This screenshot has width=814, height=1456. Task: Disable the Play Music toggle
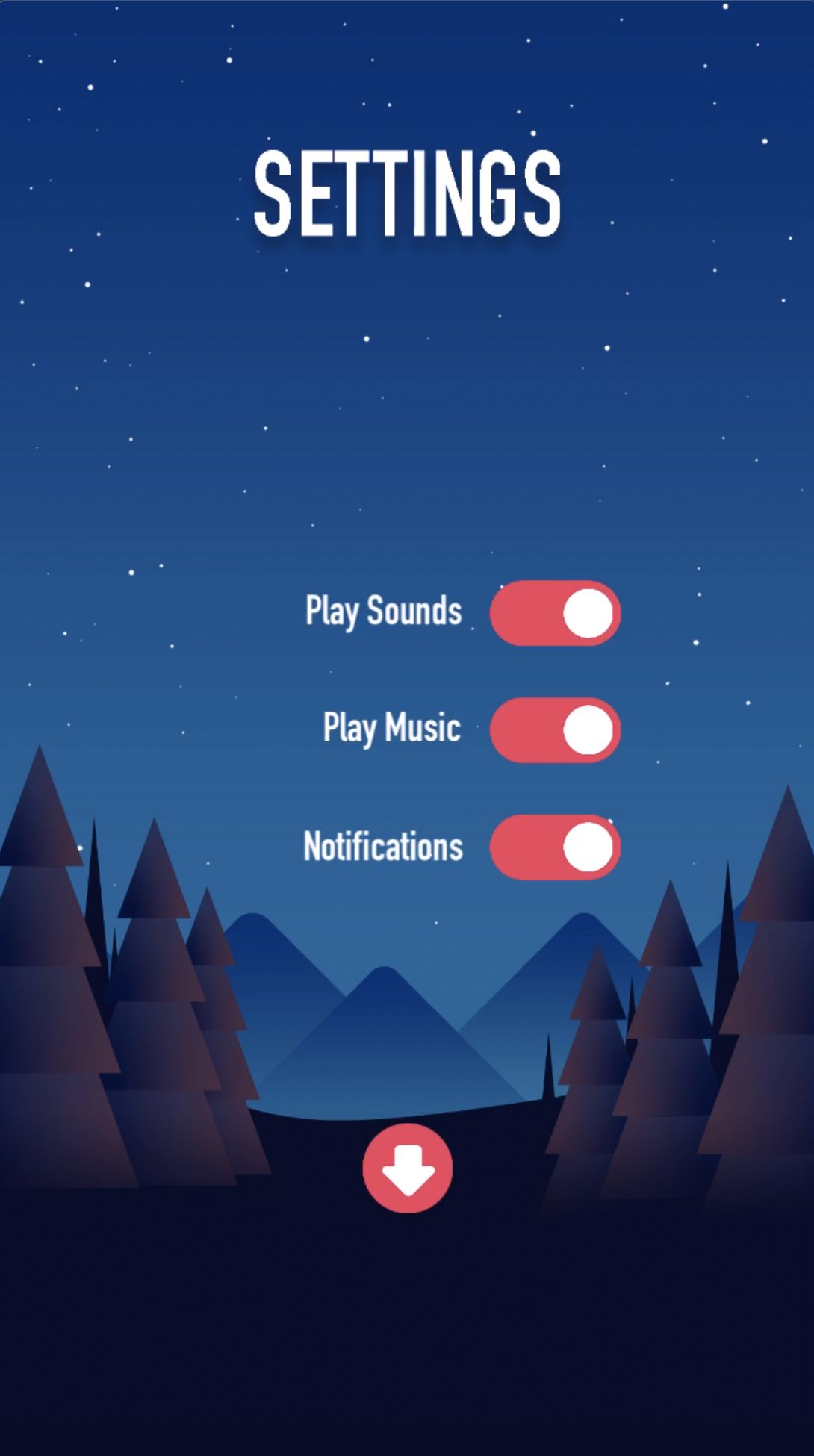[555, 729]
